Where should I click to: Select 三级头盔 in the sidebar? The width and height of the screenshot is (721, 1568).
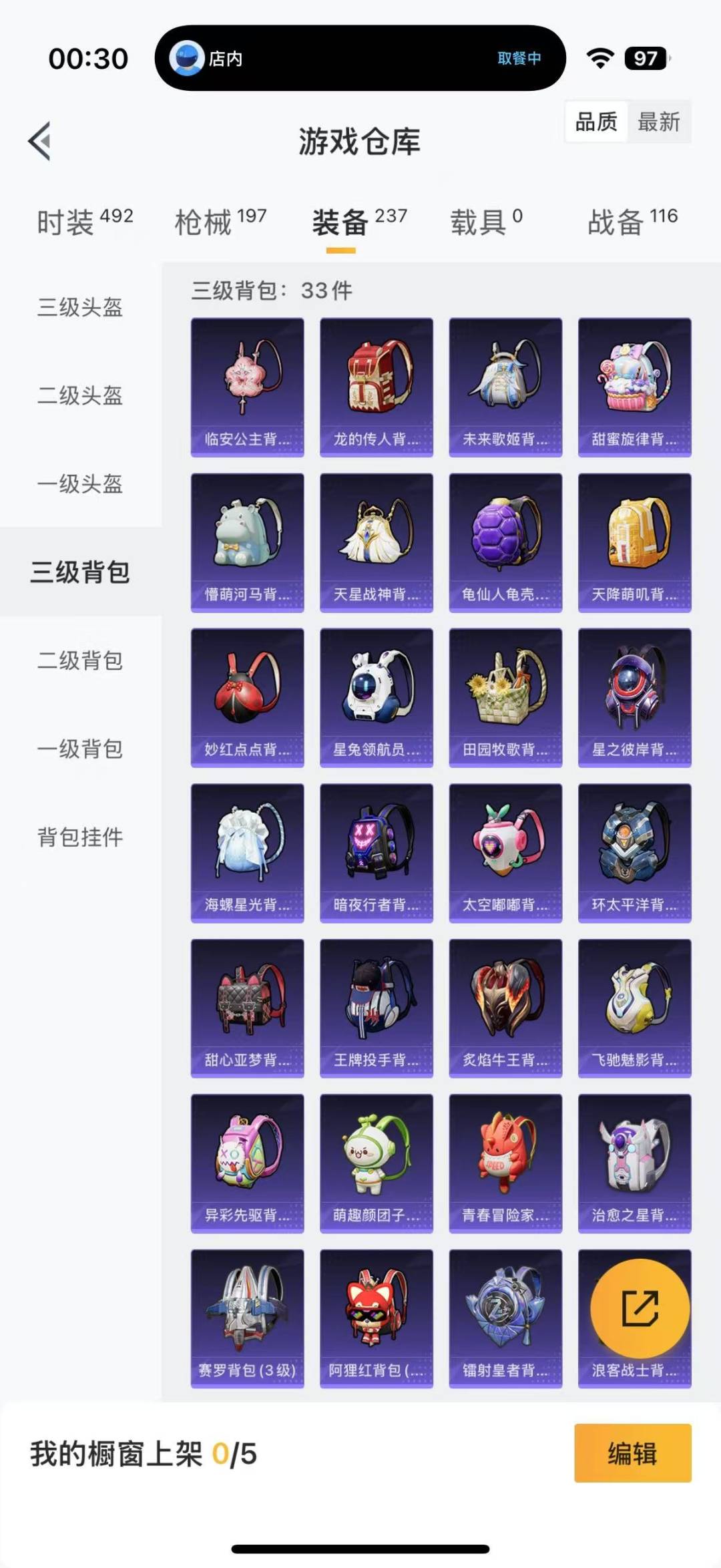80,307
